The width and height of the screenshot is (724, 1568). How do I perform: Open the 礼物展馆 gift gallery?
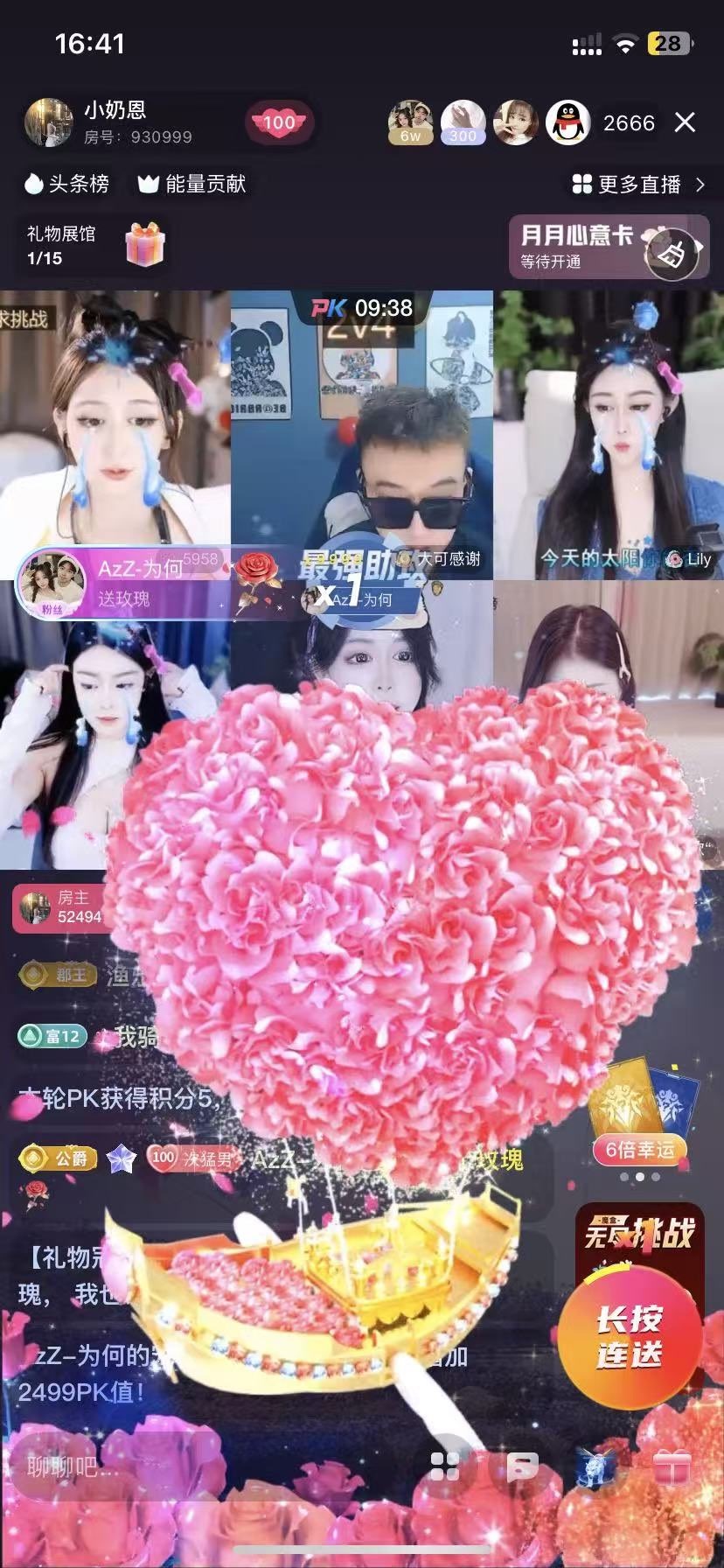(94, 245)
